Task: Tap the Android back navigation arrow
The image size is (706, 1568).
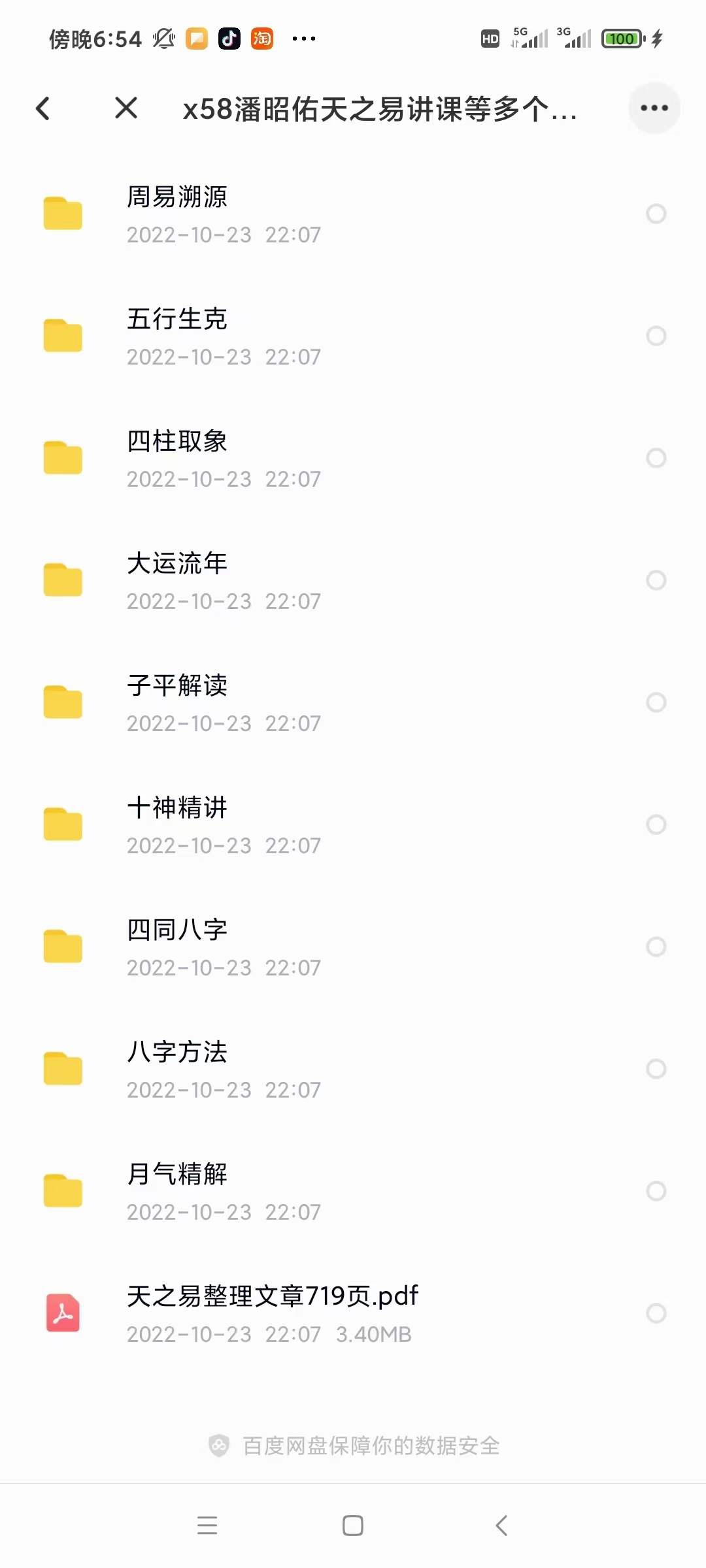Action: click(x=499, y=1526)
